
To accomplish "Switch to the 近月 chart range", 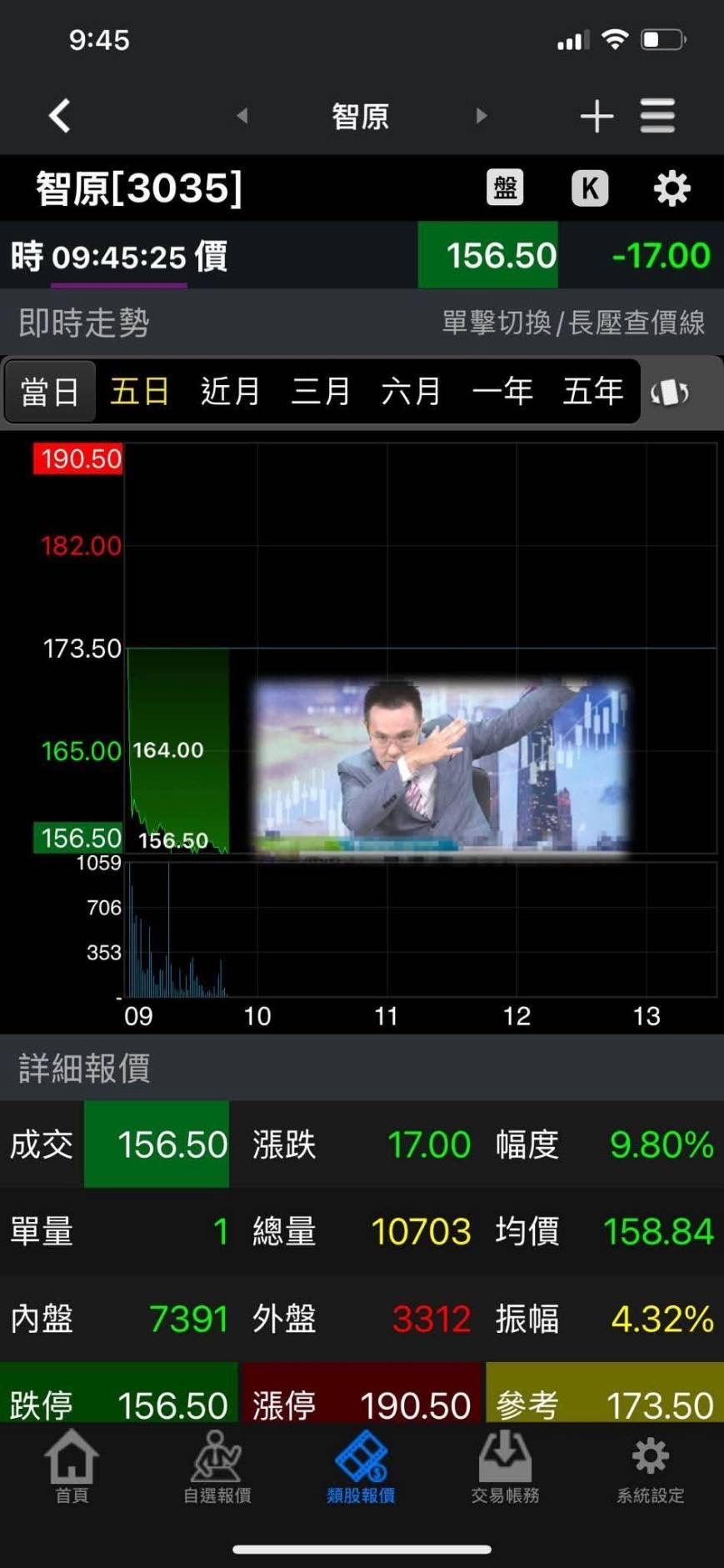I will coord(231,391).
